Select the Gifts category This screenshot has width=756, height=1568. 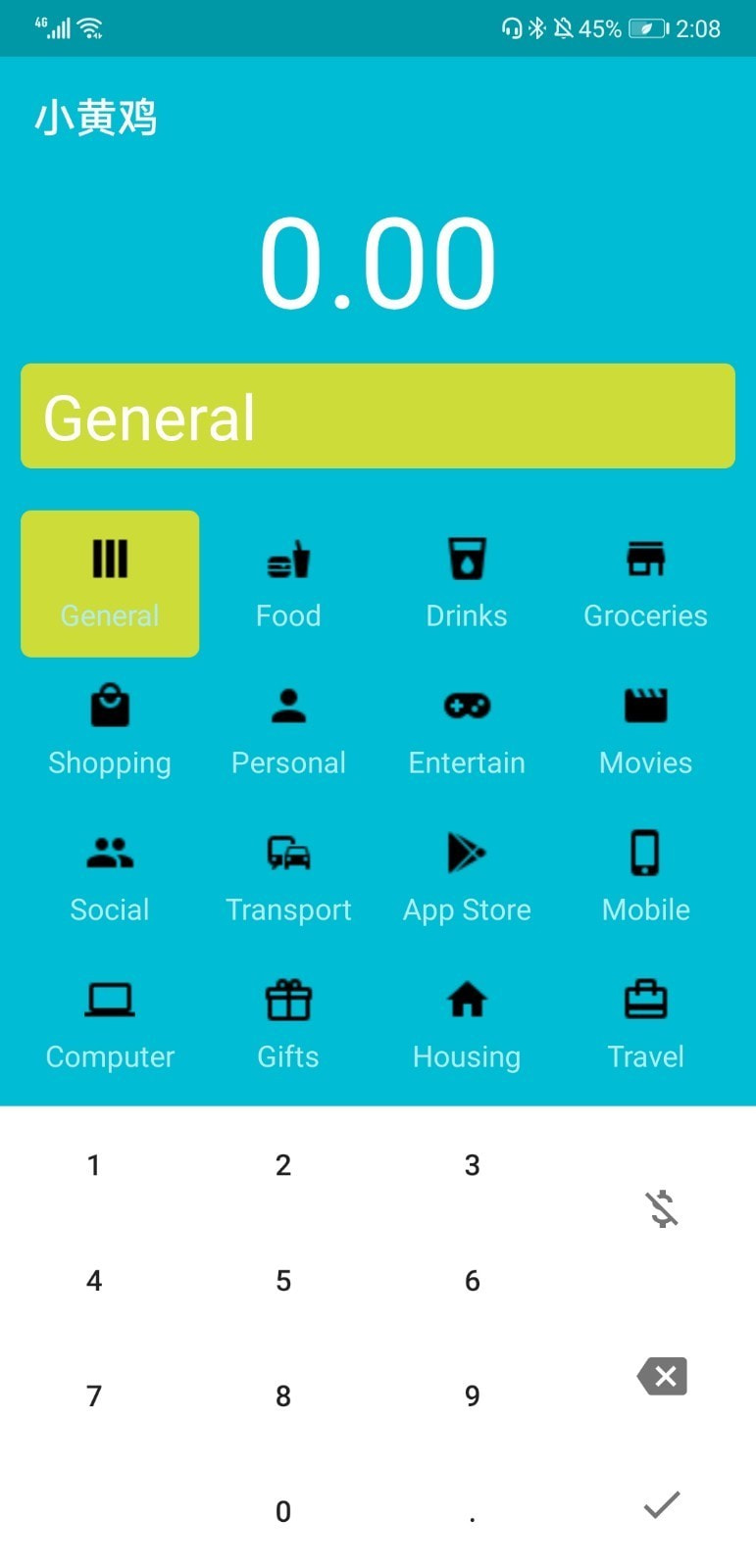[288, 1025]
